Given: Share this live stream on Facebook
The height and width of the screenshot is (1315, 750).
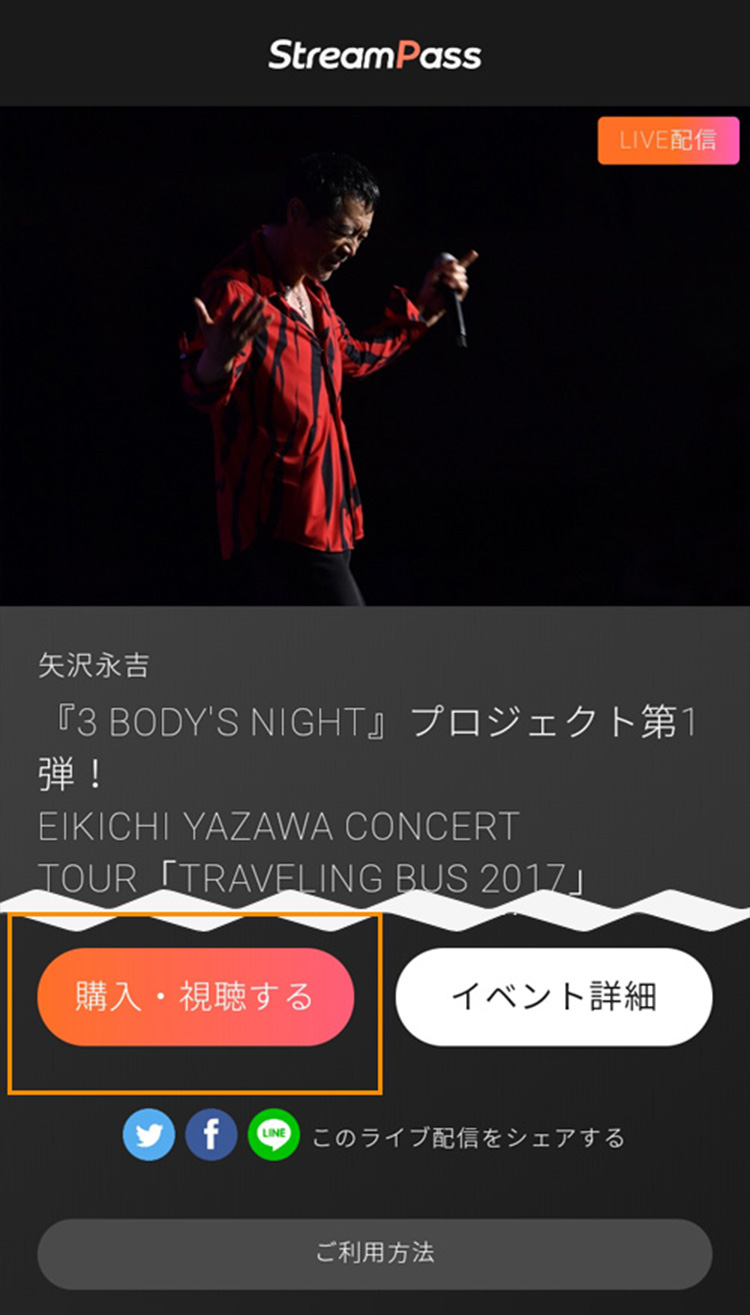Looking at the screenshot, I should click(211, 1135).
